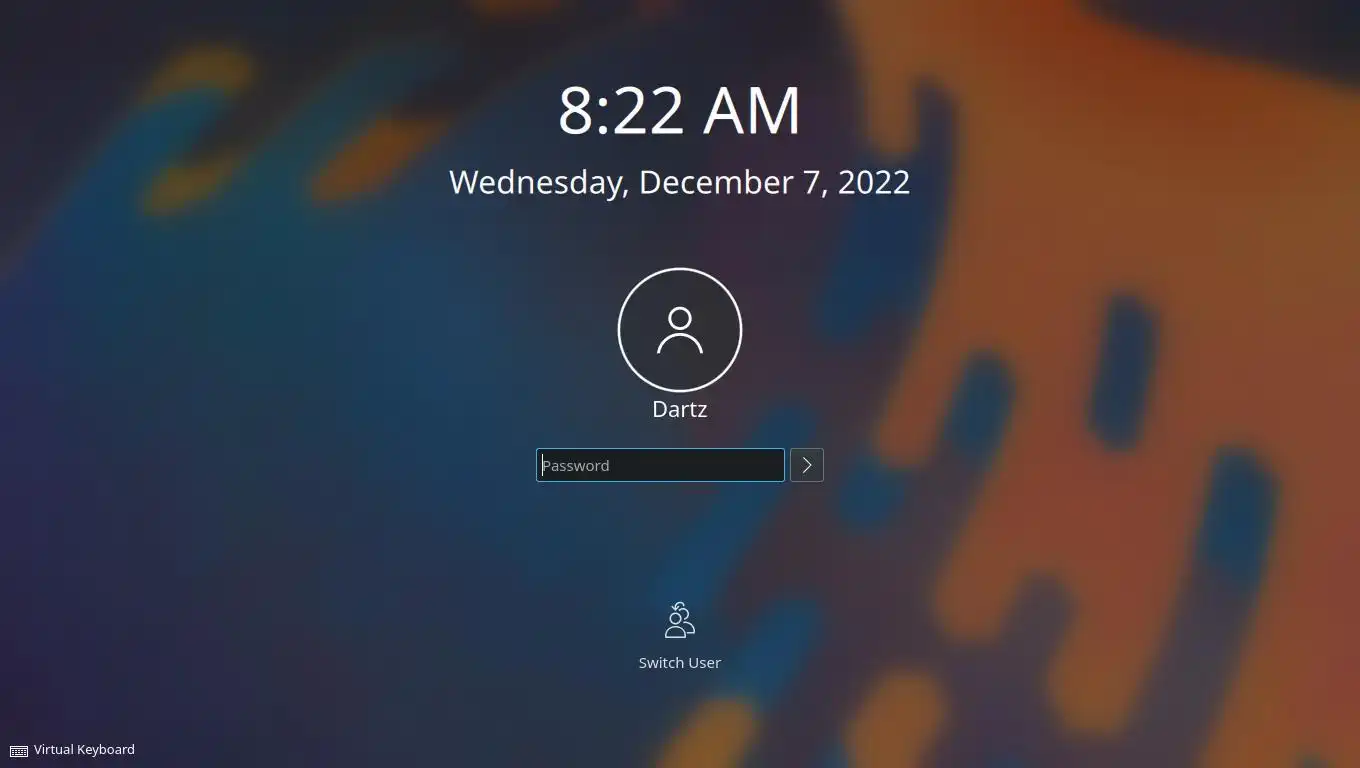Open the Virtual Keyboard

[72, 750]
